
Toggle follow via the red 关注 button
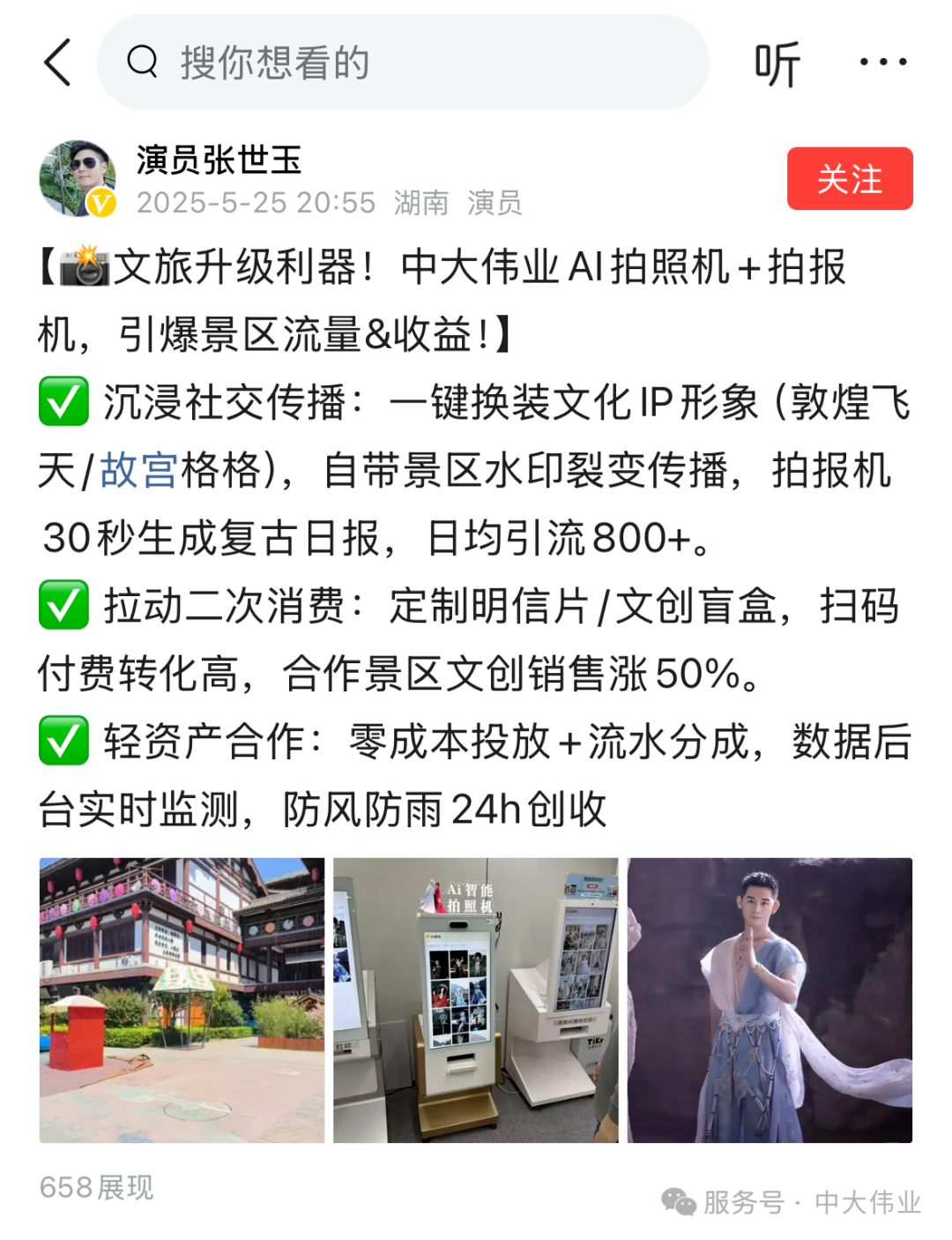(x=849, y=179)
